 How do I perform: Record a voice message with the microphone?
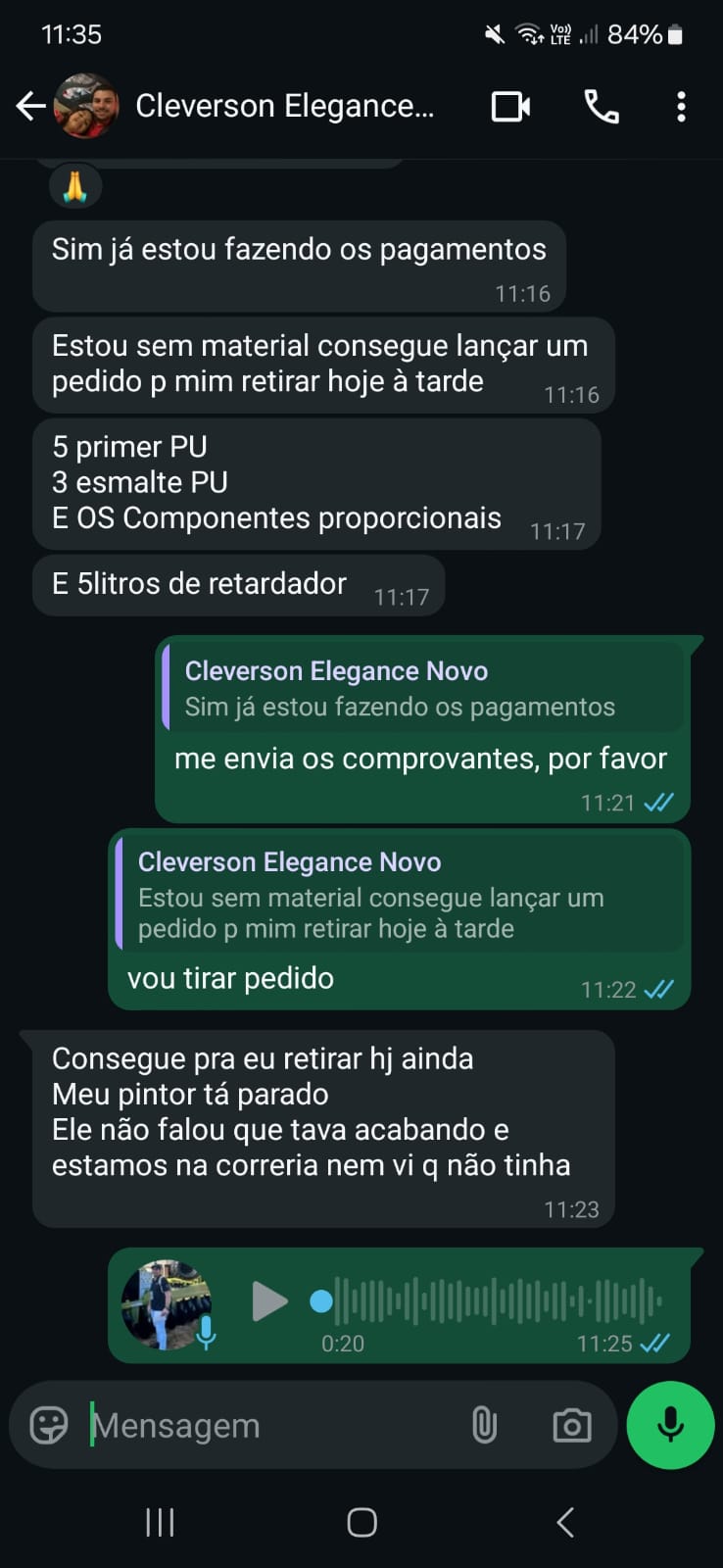coord(670,1425)
